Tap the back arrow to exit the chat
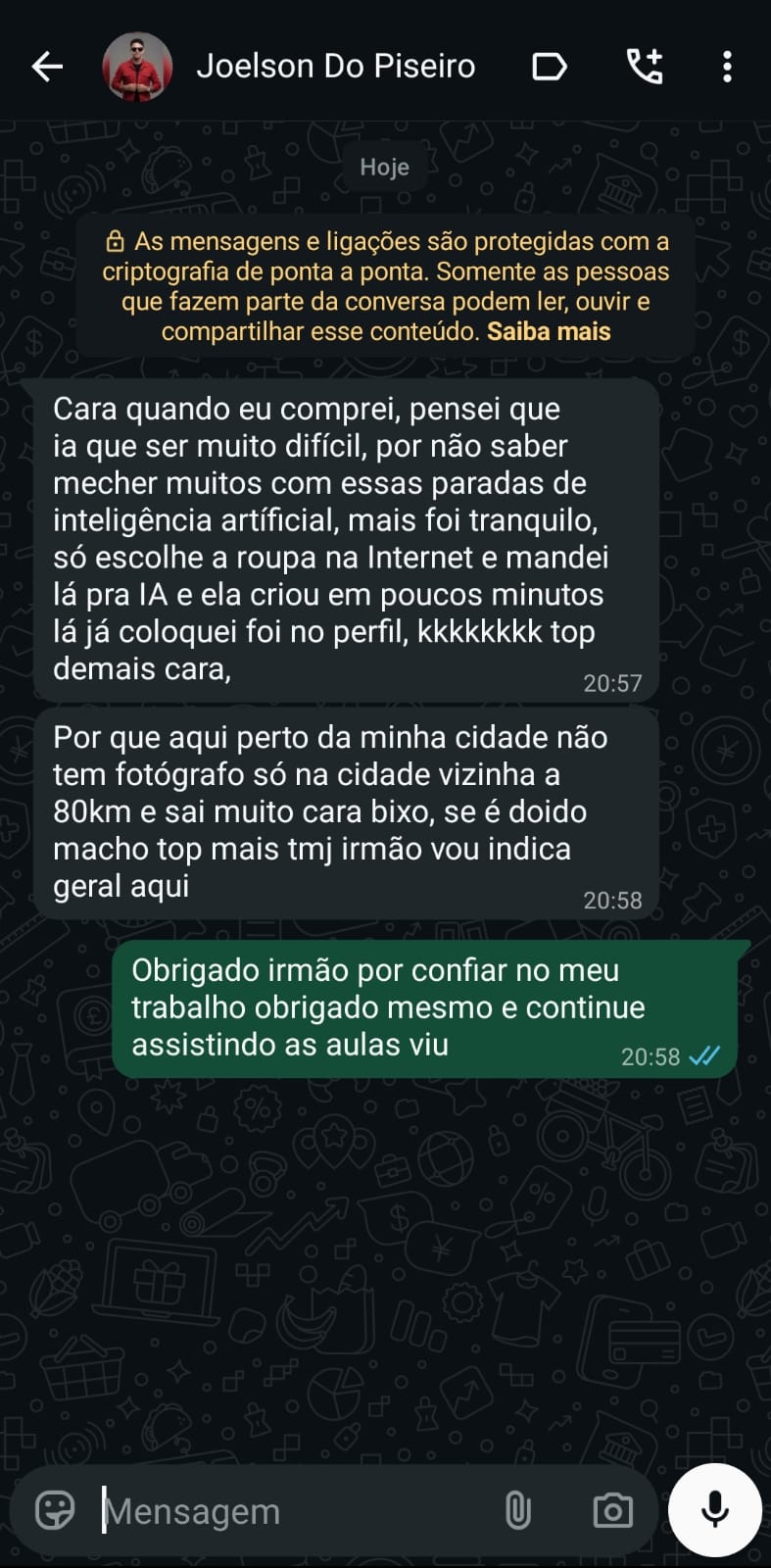 [x=46, y=66]
